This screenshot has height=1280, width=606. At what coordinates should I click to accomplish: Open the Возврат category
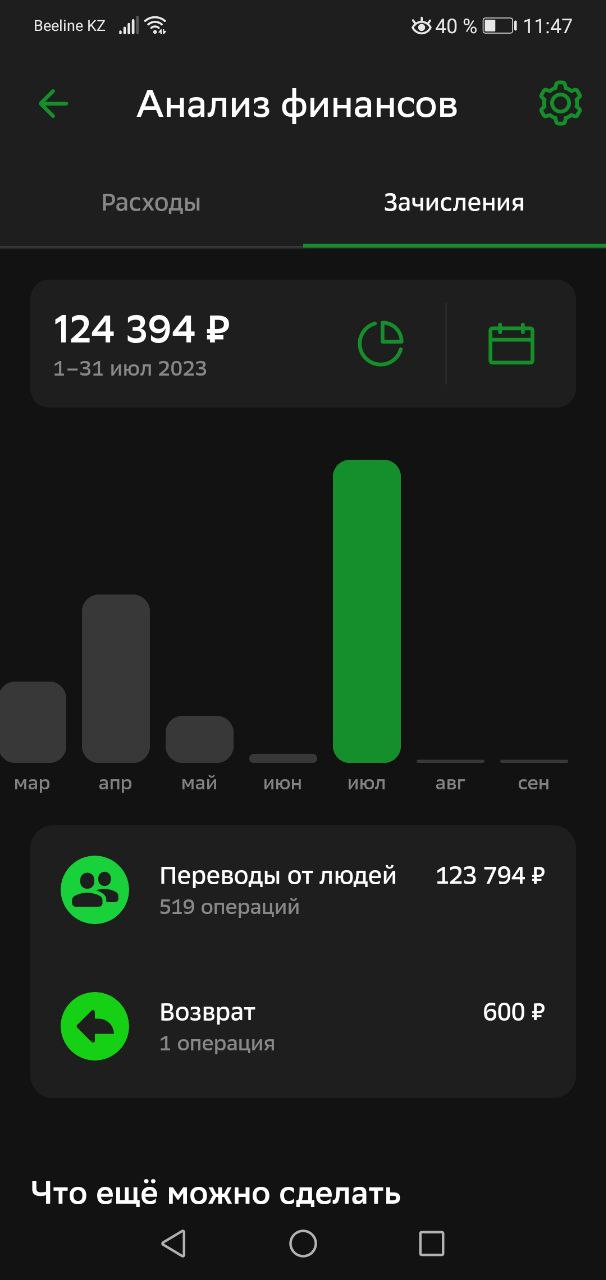303,1027
